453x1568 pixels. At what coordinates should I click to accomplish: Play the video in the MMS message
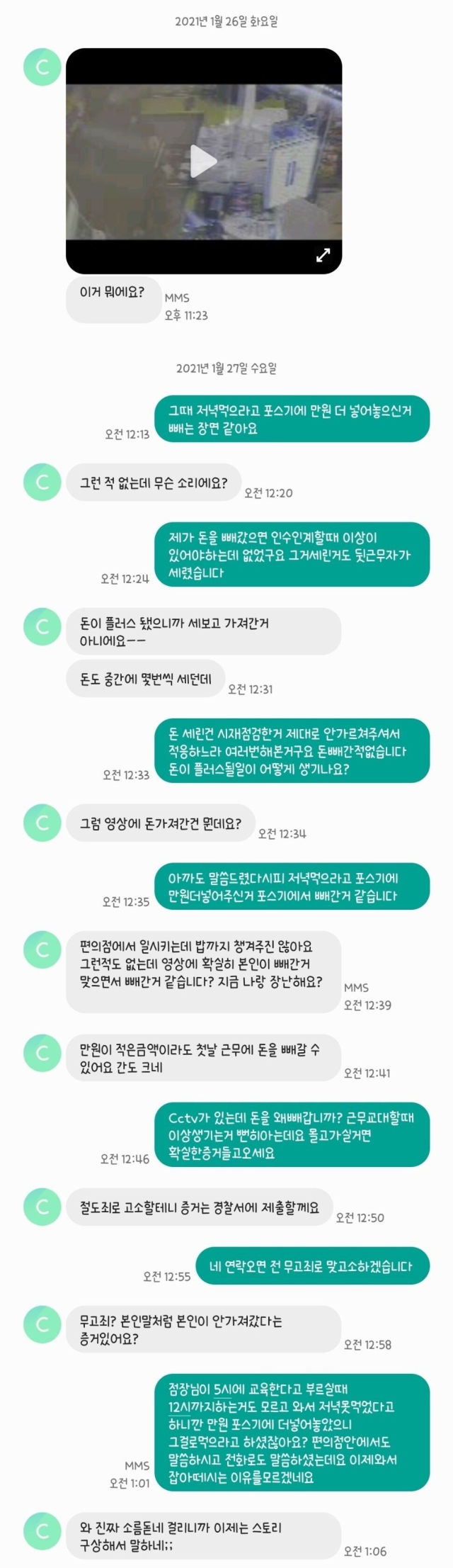click(203, 162)
